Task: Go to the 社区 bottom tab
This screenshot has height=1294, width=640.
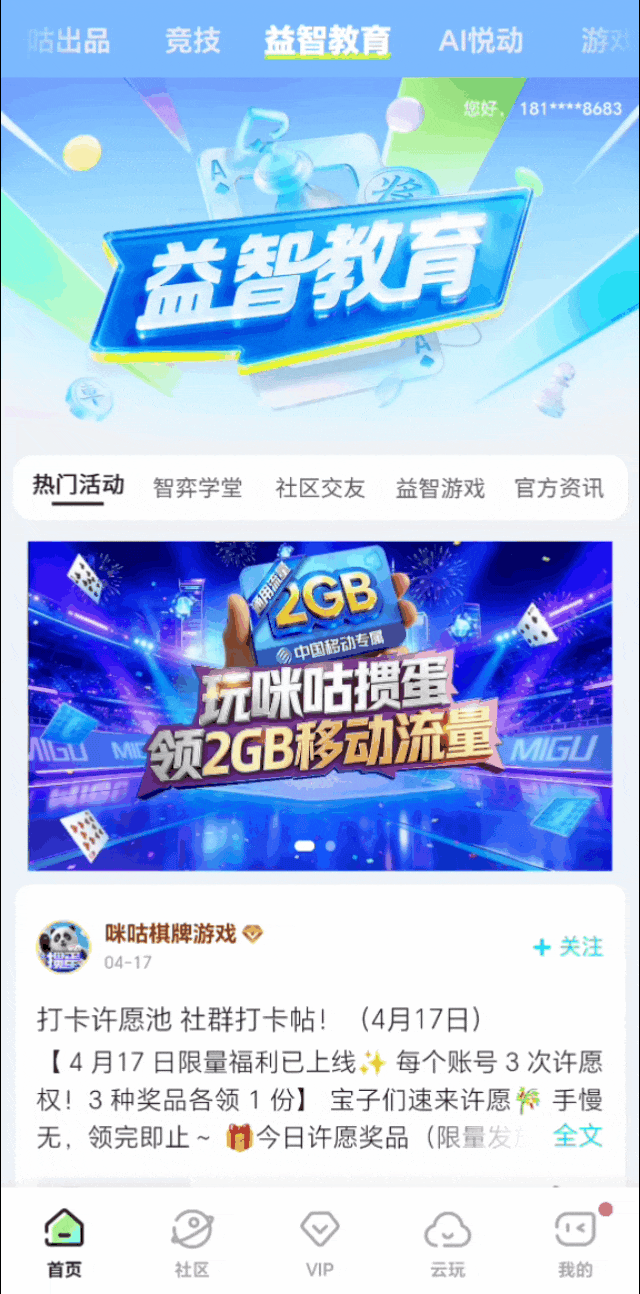Action: coord(191,1243)
